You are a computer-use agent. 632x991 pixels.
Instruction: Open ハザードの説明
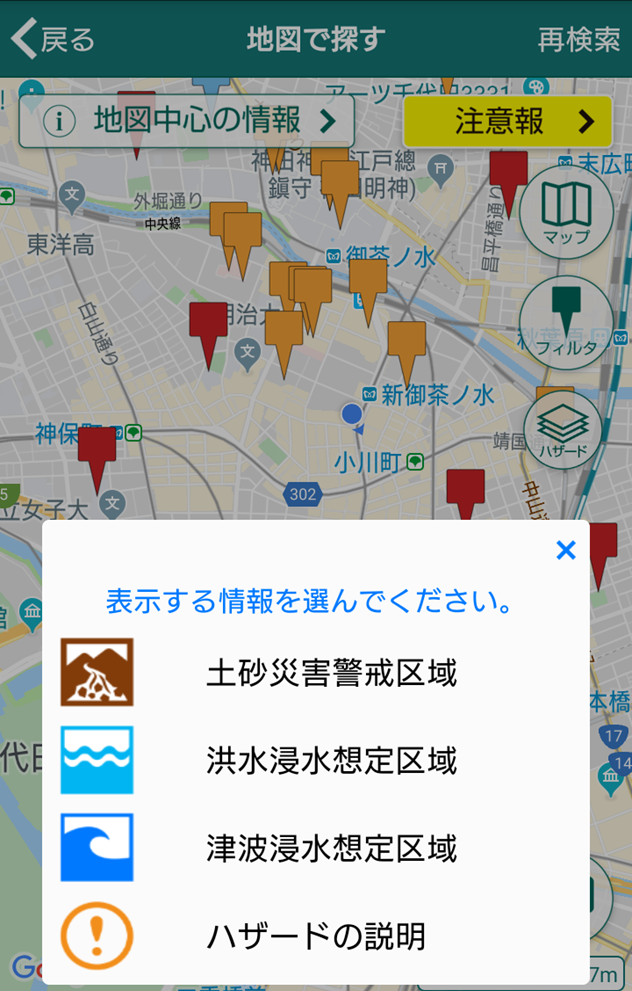pyautogui.click(x=315, y=937)
